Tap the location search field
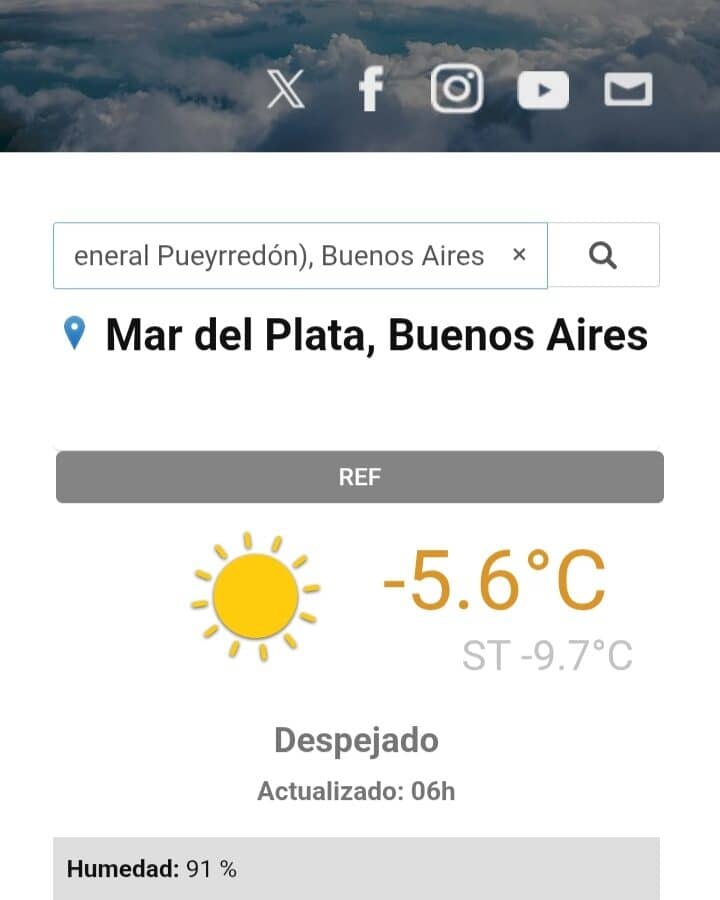The width and height of the screenshot is (720, 900). point(280,256)
